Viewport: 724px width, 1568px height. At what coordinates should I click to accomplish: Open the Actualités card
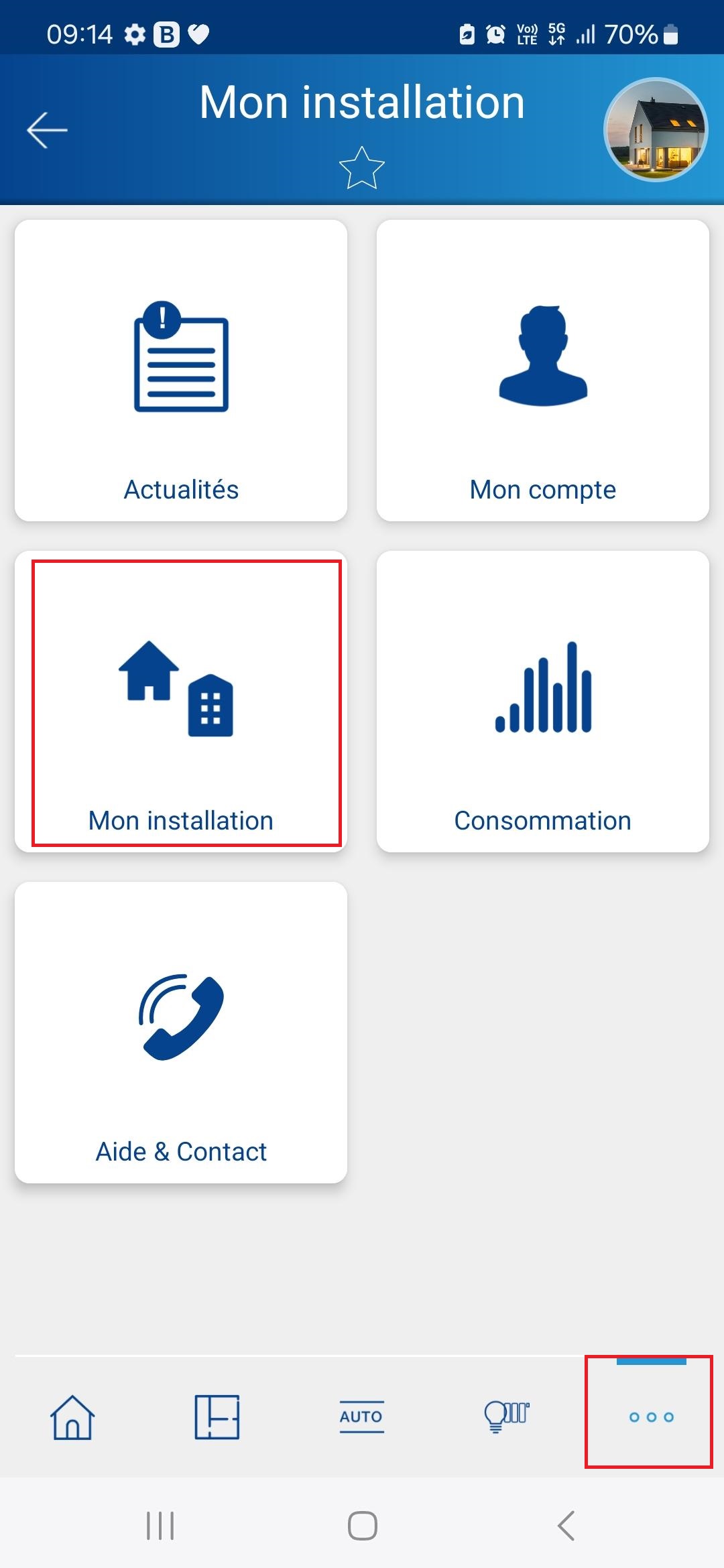click(181, 371)
